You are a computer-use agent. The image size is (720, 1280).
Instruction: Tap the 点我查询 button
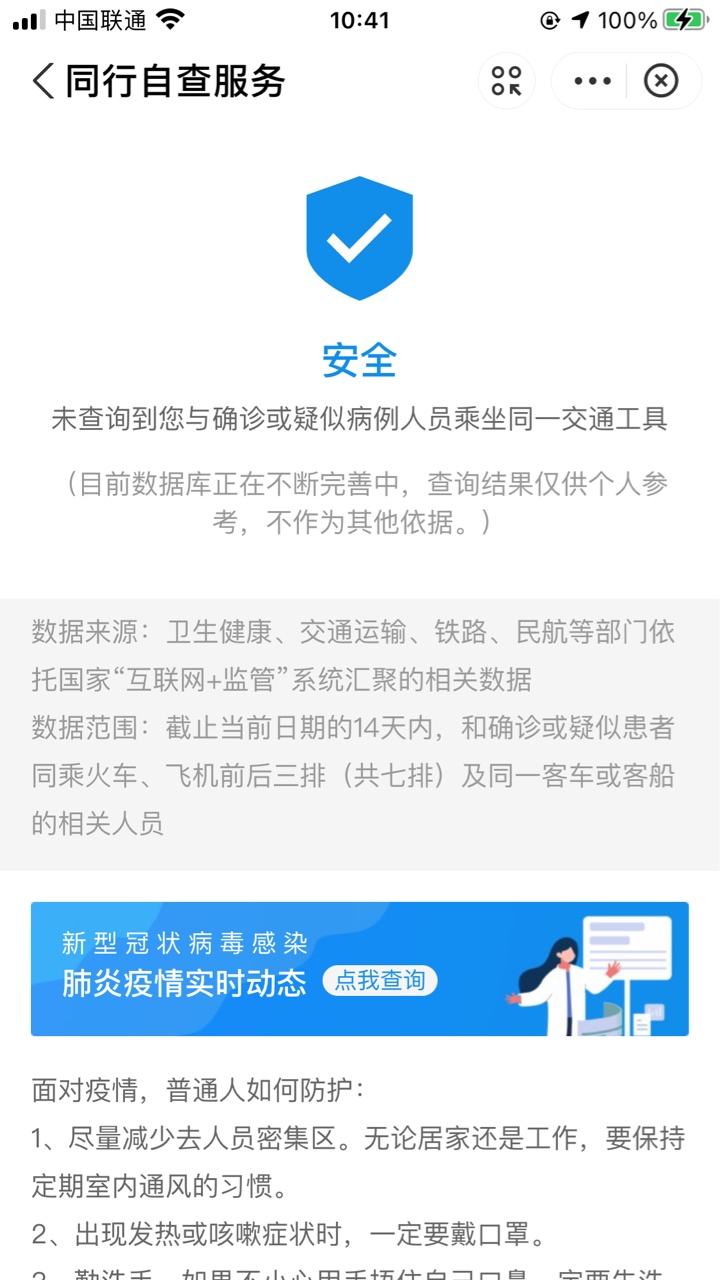pos(380,981)
